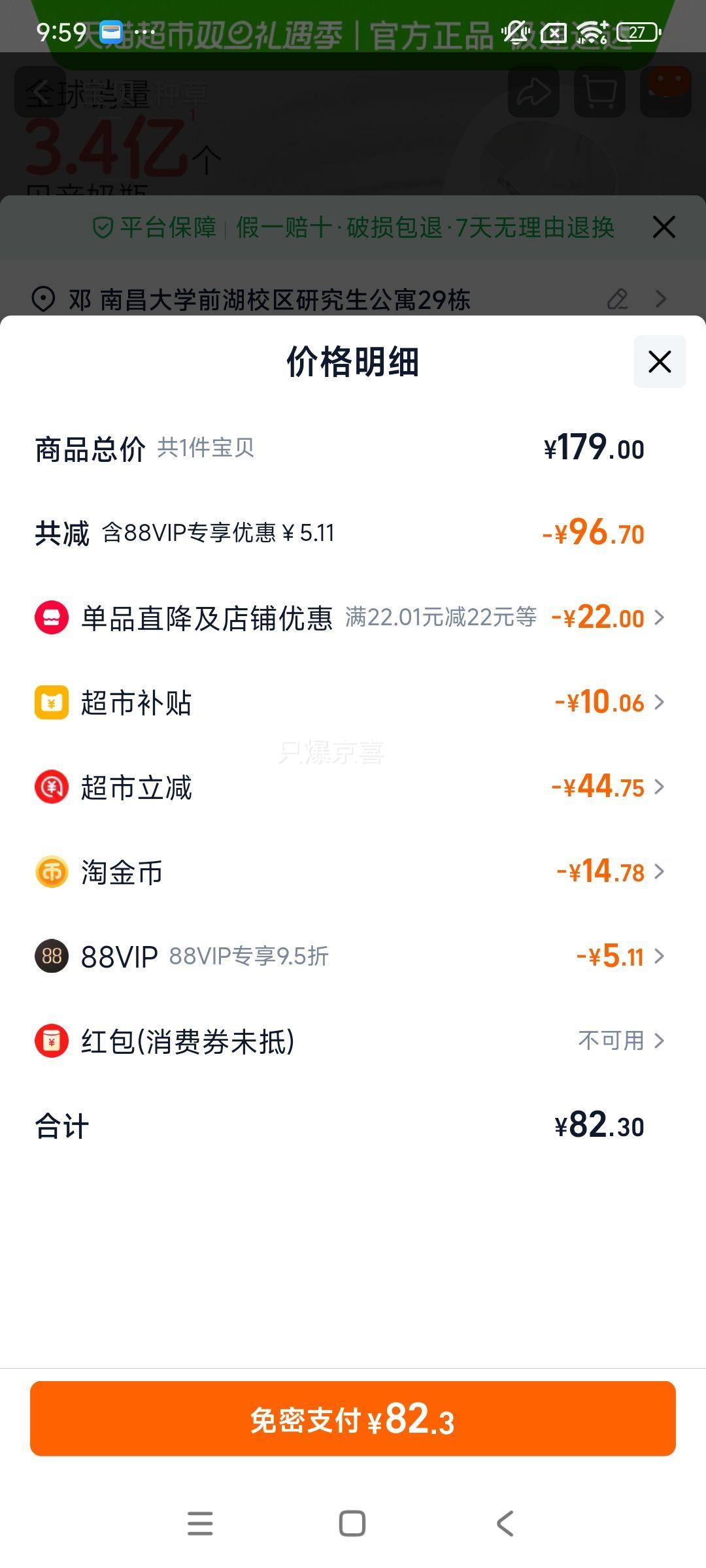Open recent apps from the navigation bar
Image resolution: width=706 pixels, height=1568 pixels.
pyautogui.click(x=200, y=1524)
